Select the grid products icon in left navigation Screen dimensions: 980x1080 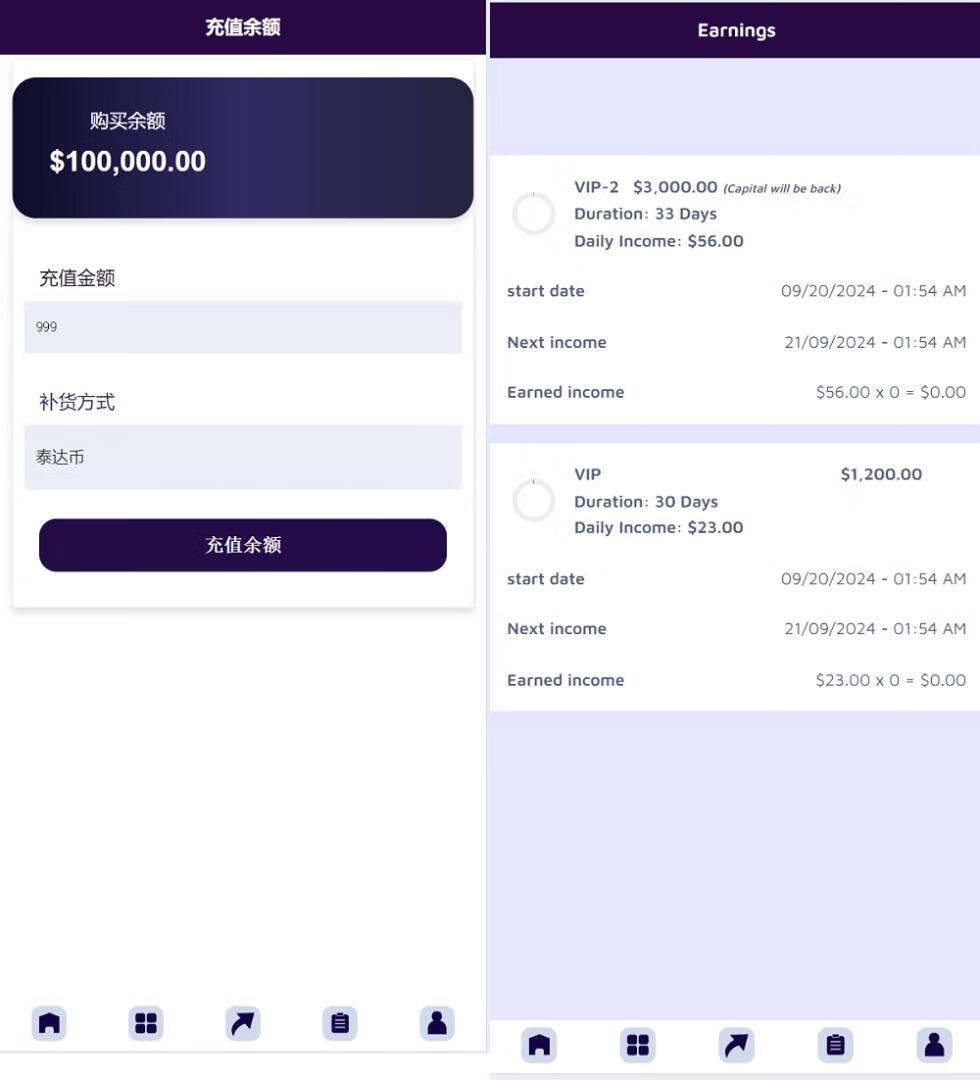coord(146,1023)
